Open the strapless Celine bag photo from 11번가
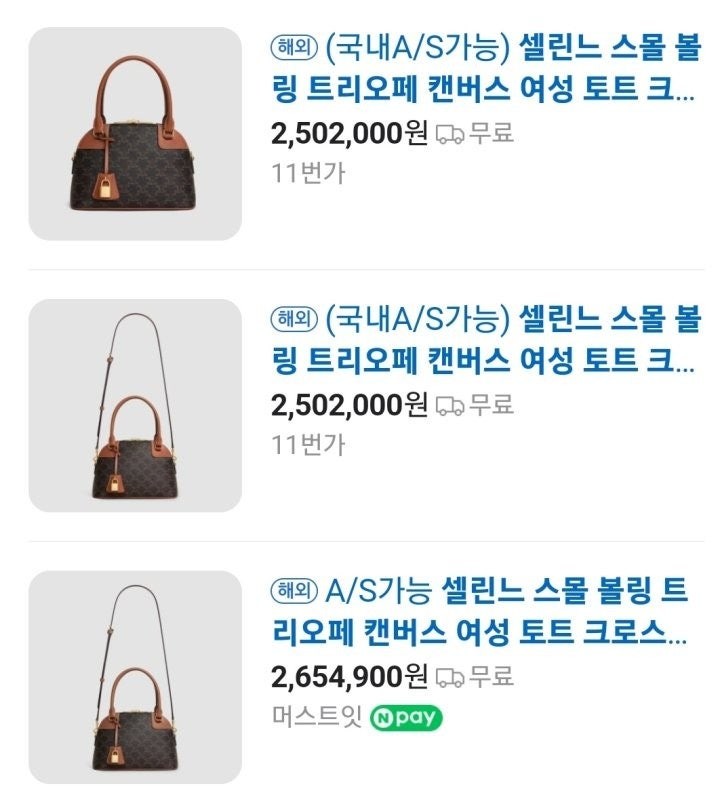The width and height of the screenshot is (720, 797). coord(135,134)
